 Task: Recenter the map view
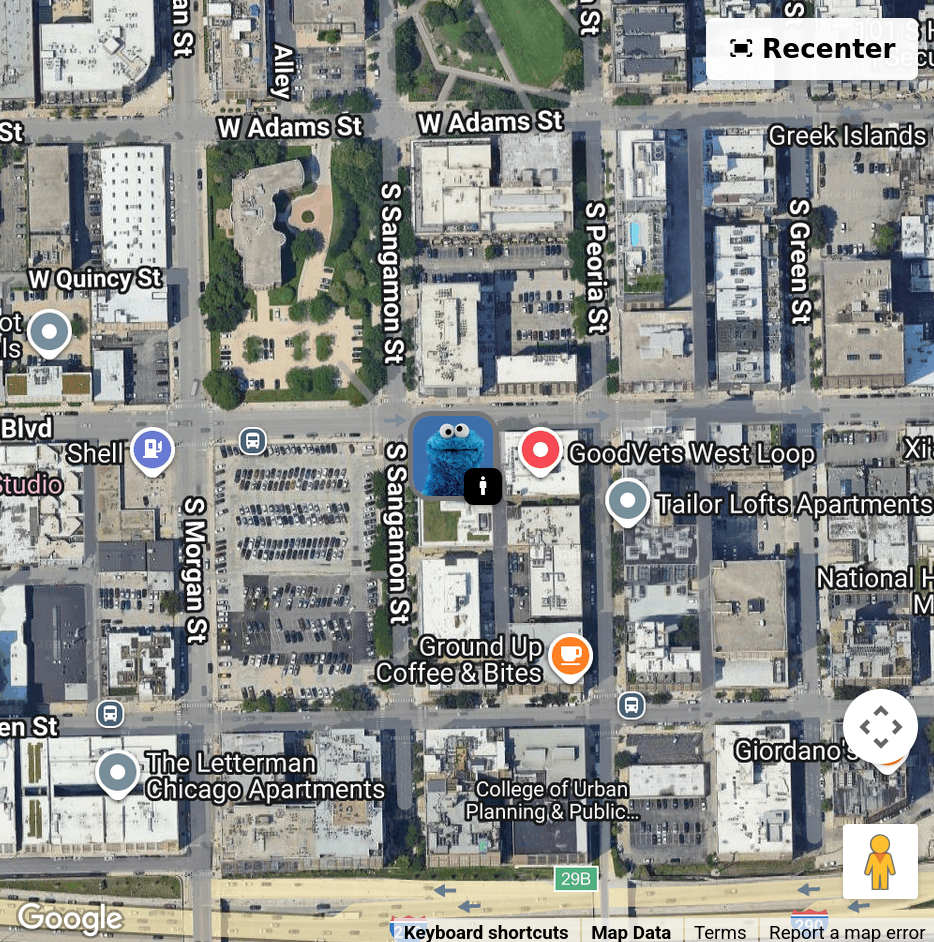811,48
